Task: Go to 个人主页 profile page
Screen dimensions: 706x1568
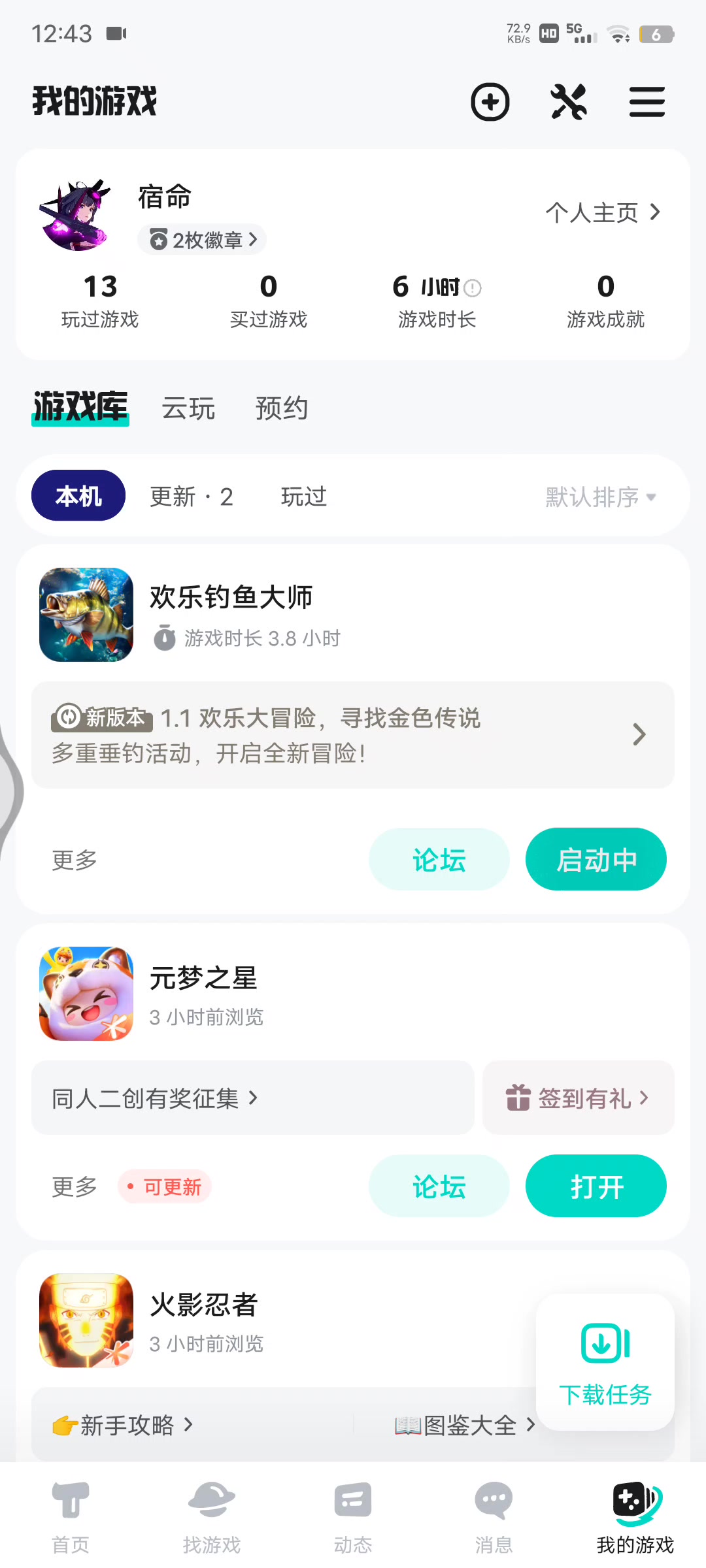Action: (x=603, y=212)
